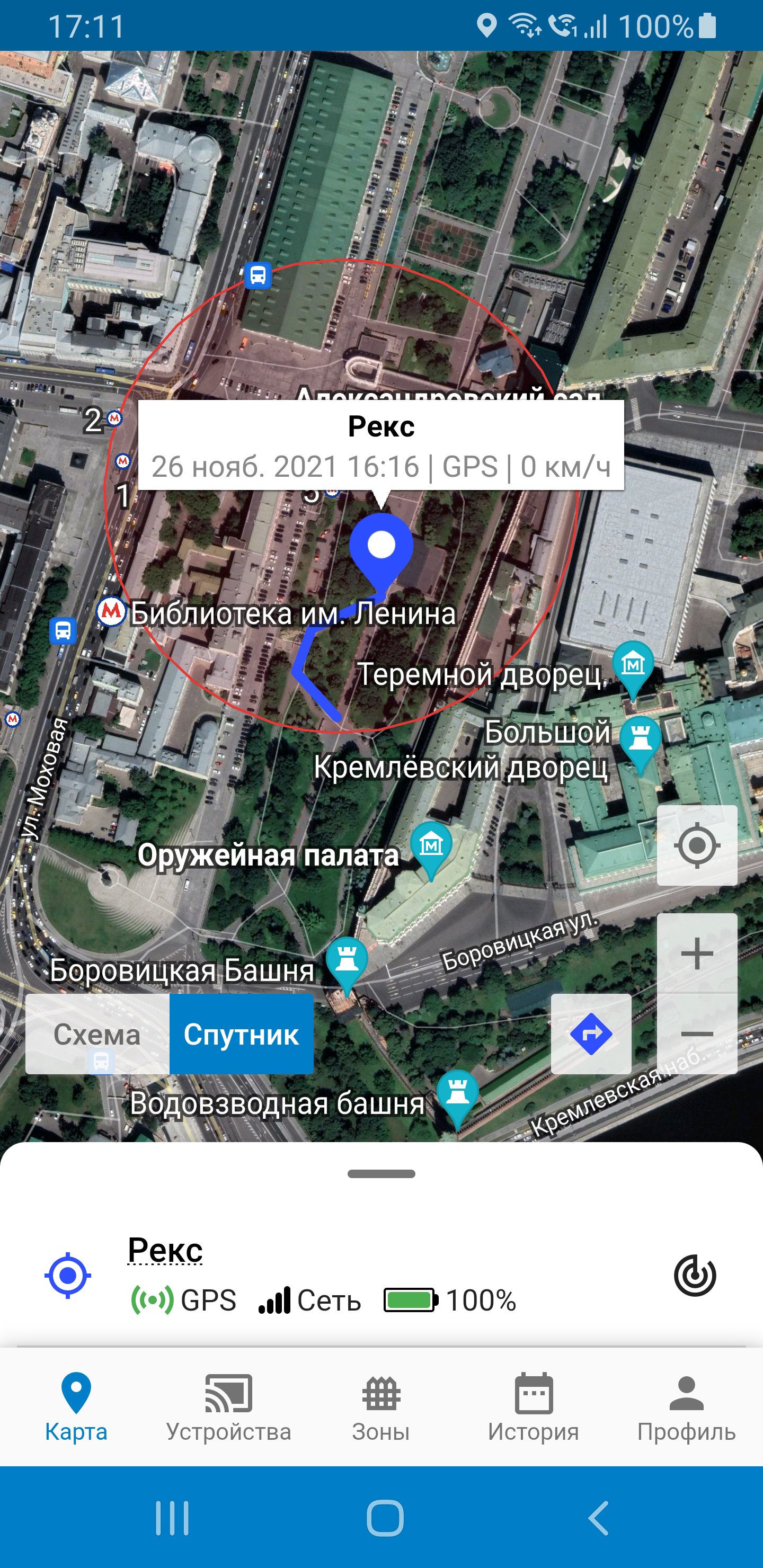Zoom in with the plus button
This screenshot has width=763, height=1568.
697,953
